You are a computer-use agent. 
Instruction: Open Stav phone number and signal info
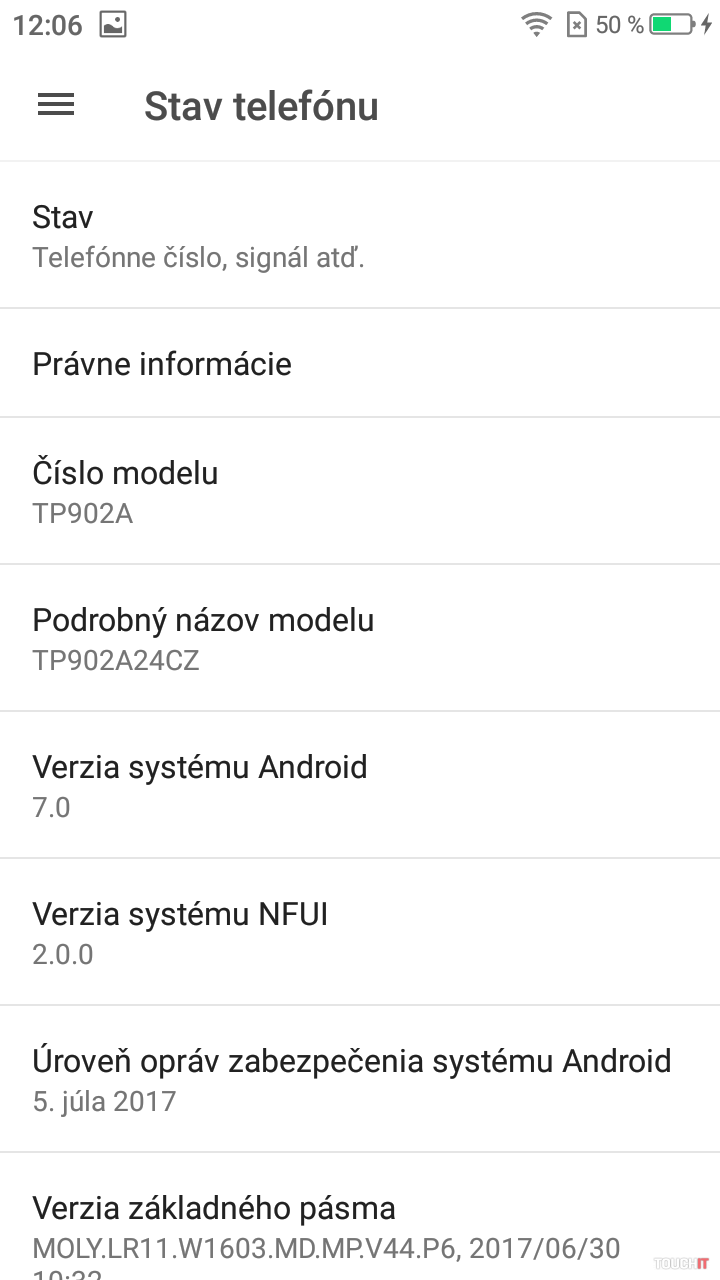[360, 236]
